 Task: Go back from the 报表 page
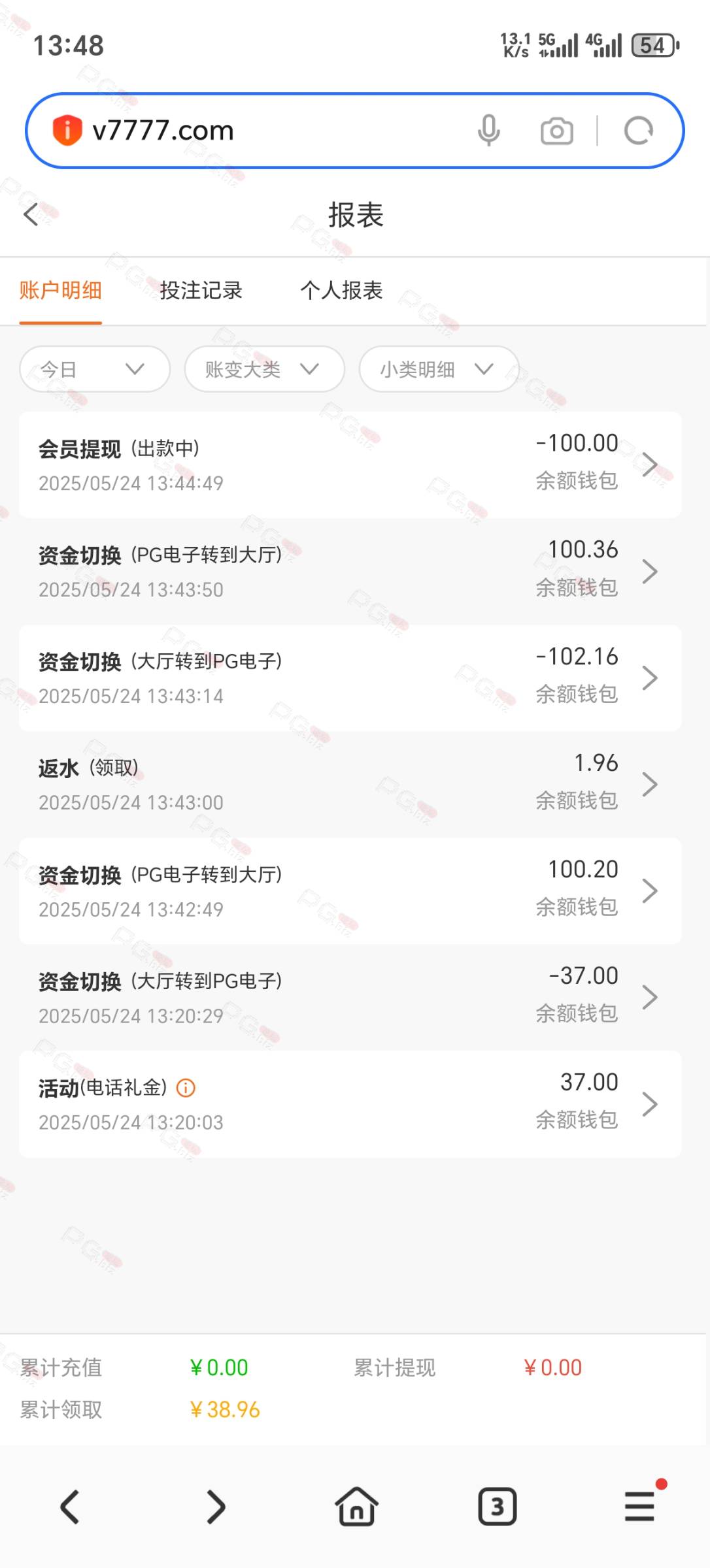31,214
